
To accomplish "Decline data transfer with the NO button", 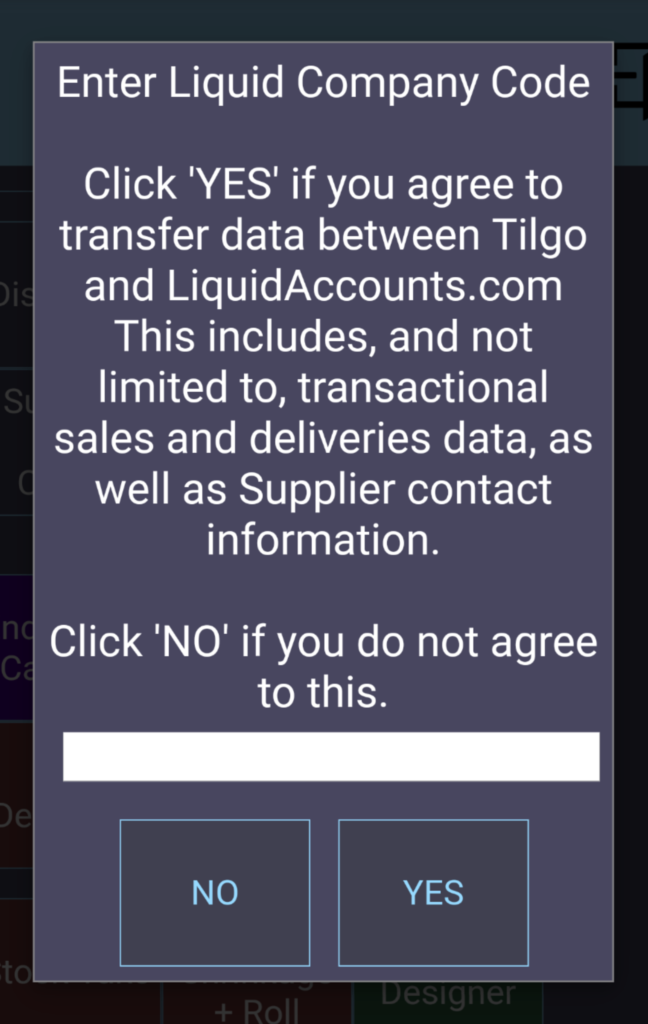I will point(215,892).
